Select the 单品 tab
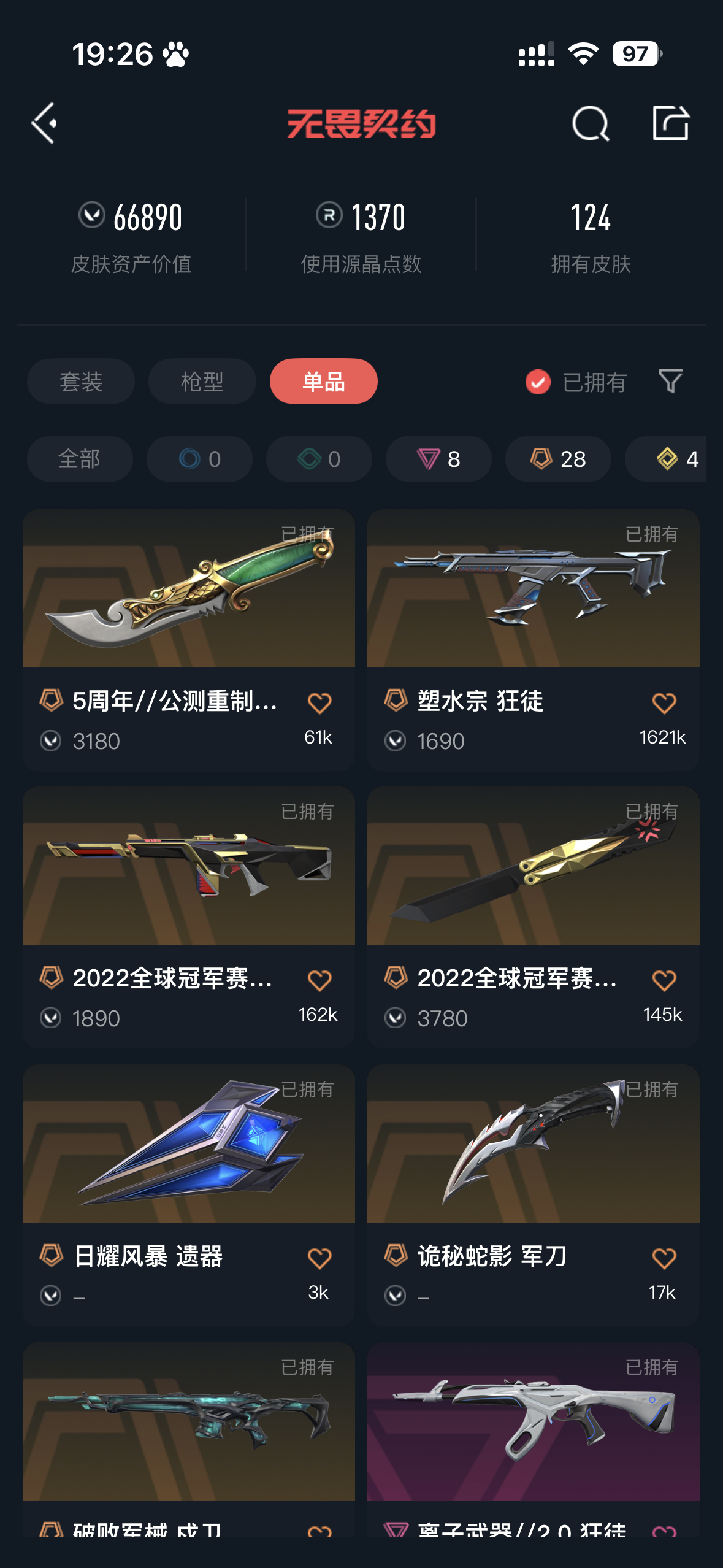 tap(323, 382)
